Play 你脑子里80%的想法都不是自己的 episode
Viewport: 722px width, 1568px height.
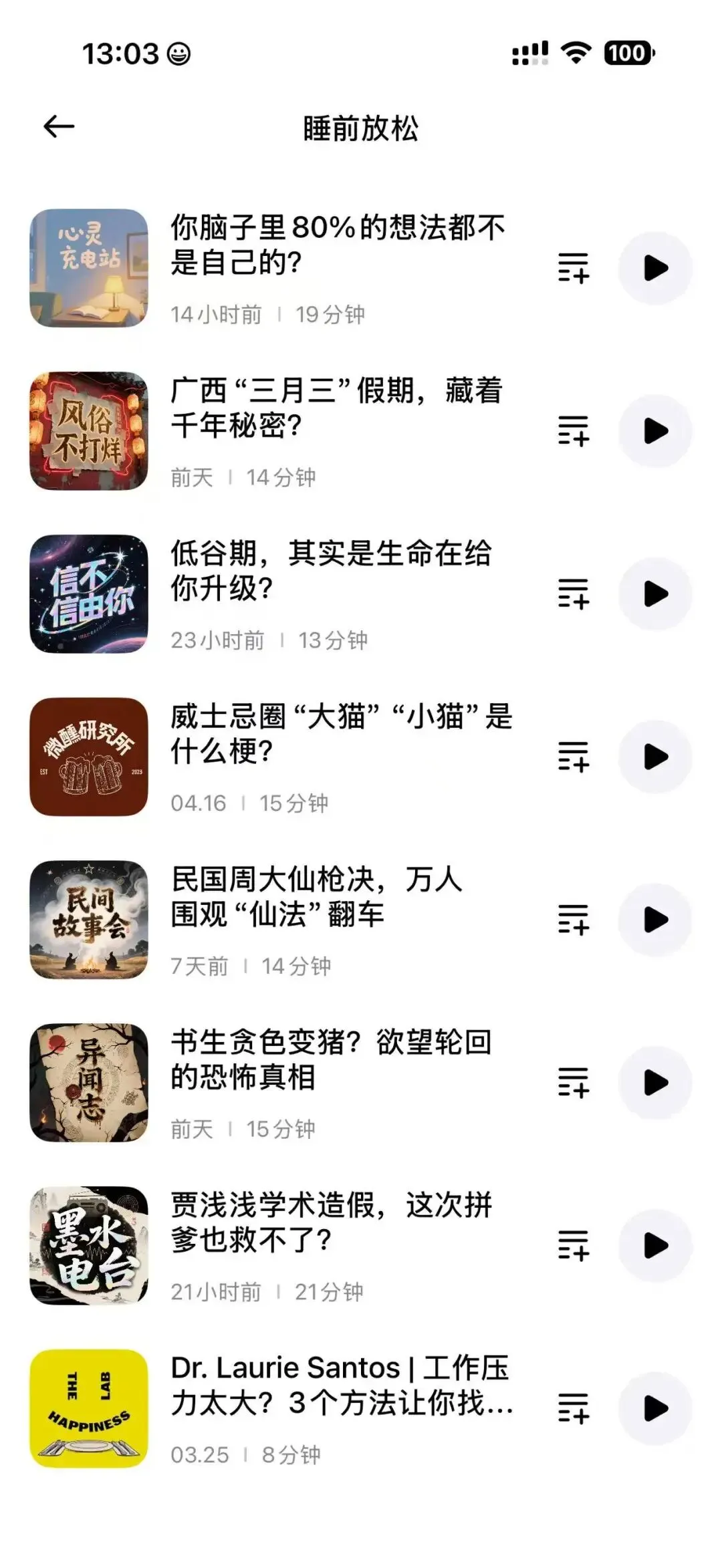pyautogui.click(x=654, y=268)
